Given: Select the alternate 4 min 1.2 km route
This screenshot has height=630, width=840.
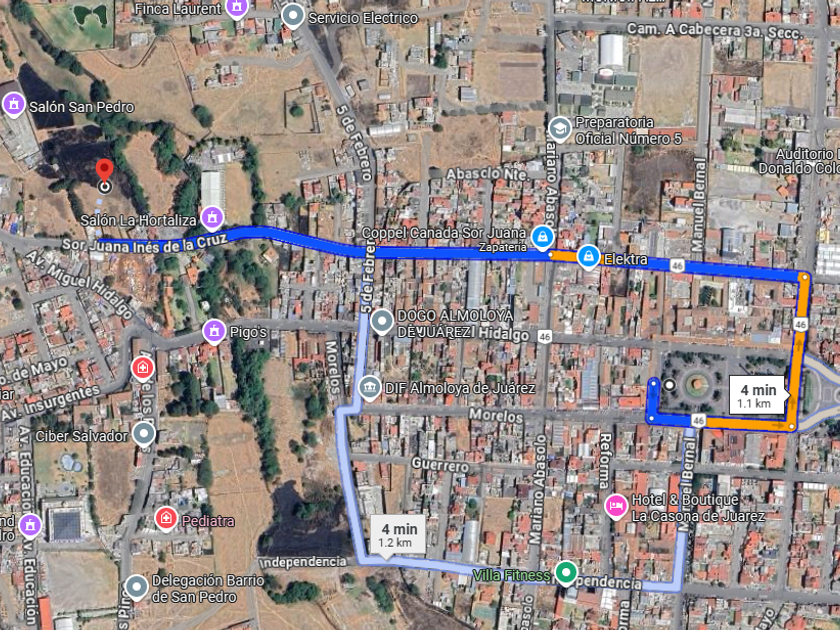Looking at the screenshot, I should pos(398,535).
